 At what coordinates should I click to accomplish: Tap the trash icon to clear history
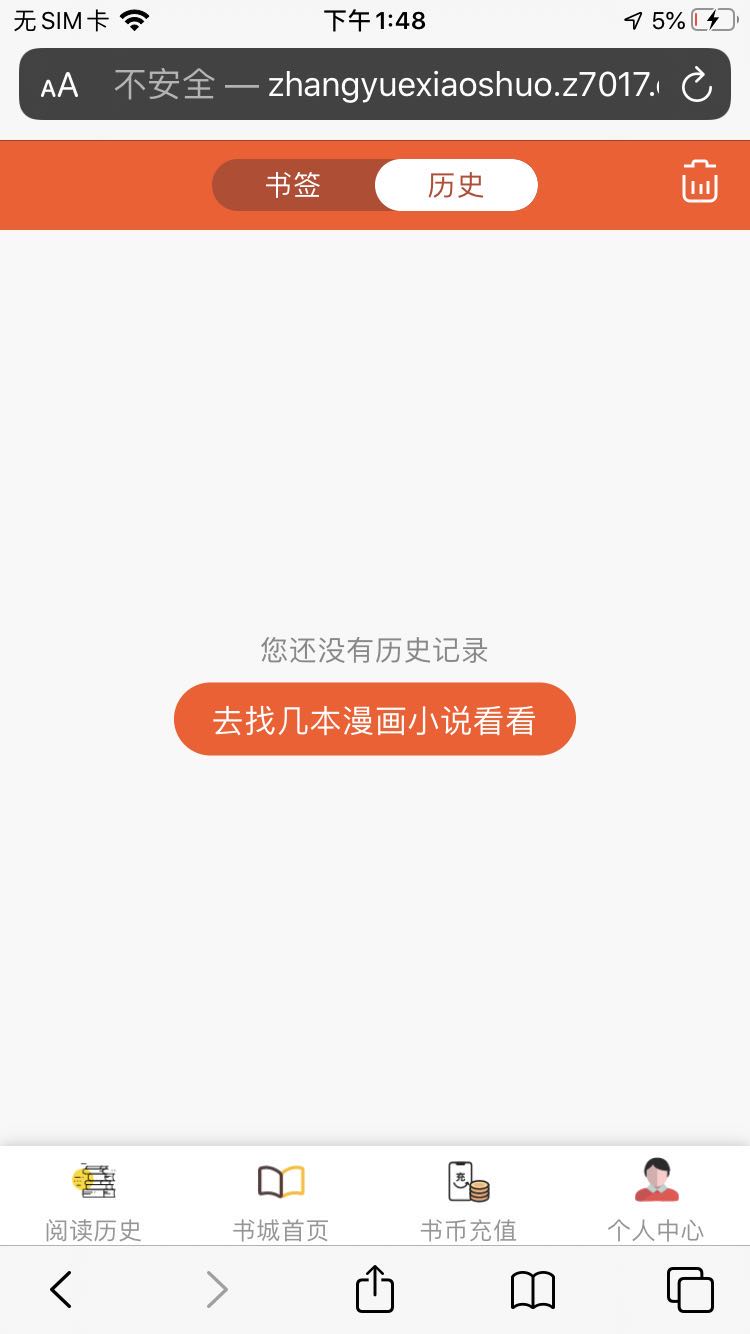[x=700, y=182]
